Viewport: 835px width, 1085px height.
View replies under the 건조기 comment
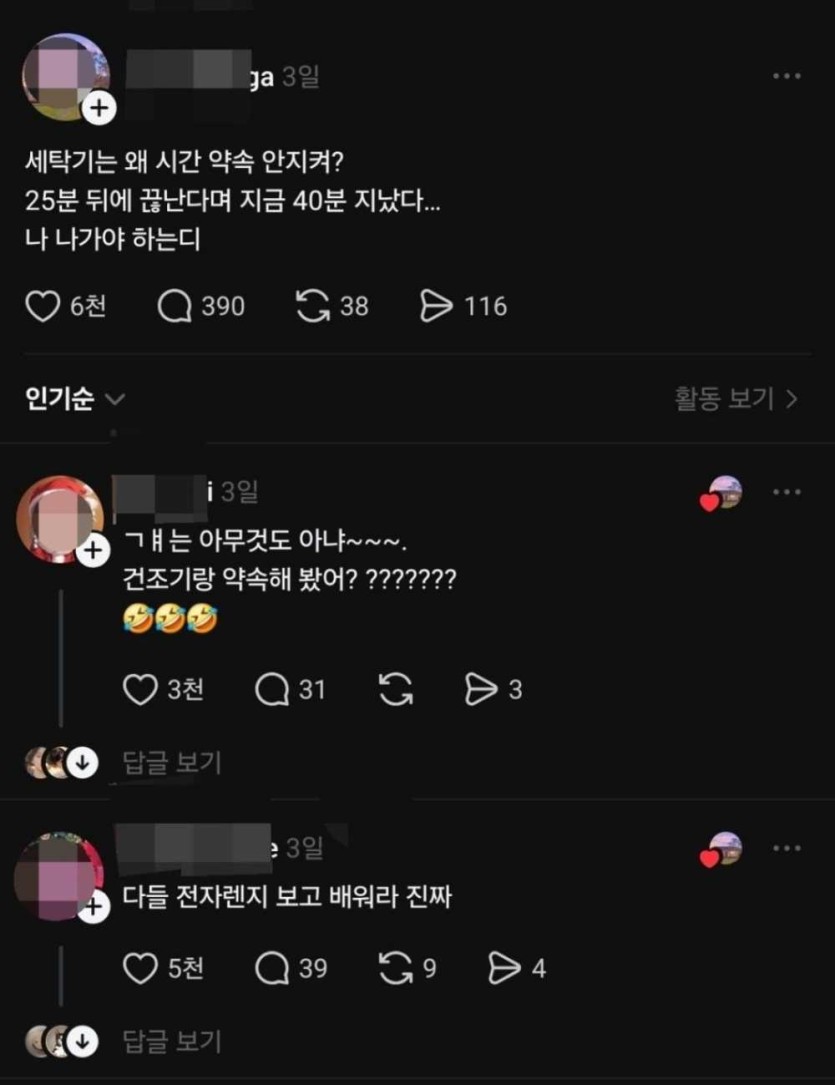[x=170, y=763]
